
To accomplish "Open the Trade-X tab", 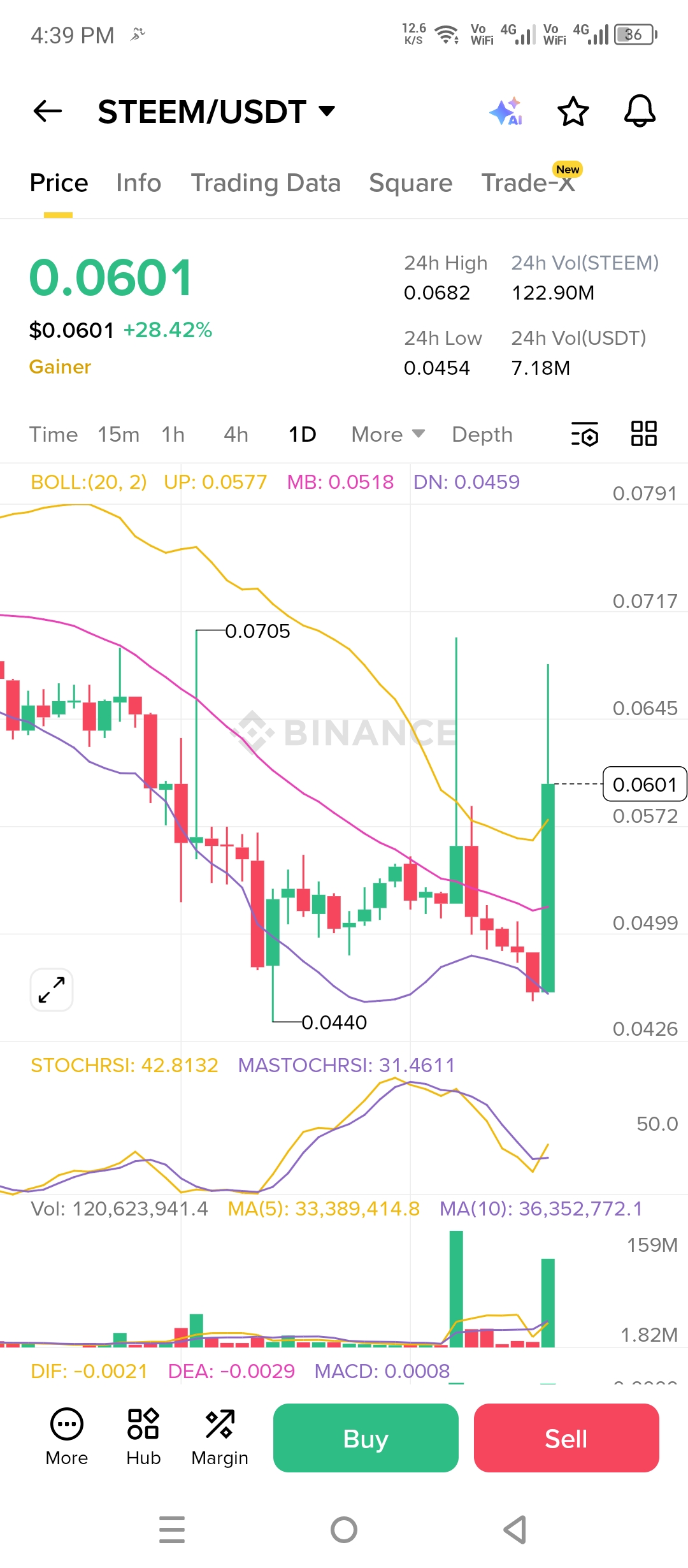I will 528,183.
